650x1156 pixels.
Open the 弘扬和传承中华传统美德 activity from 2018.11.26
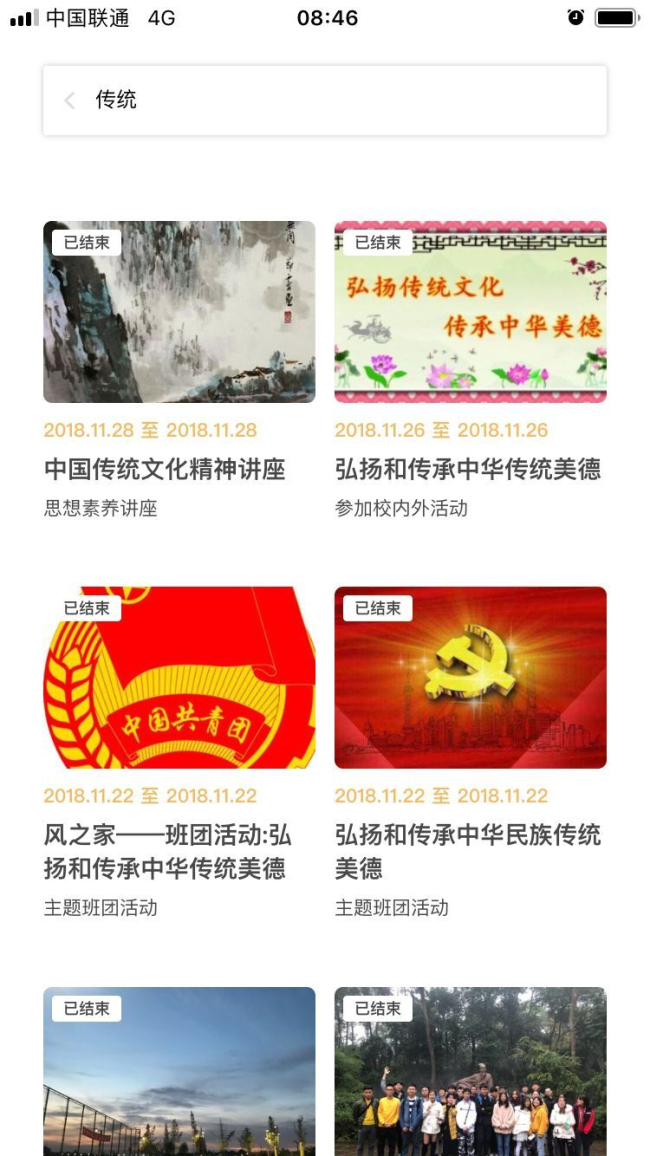[x=470, y=370]
